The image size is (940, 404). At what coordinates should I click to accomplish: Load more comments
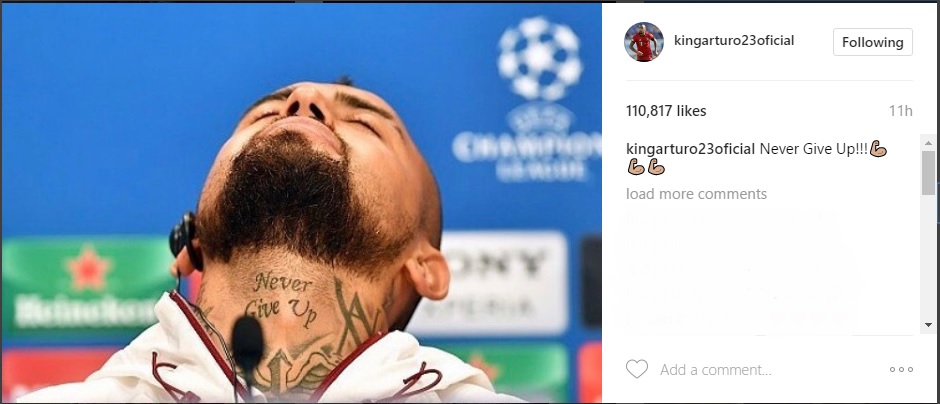(696, 194)
